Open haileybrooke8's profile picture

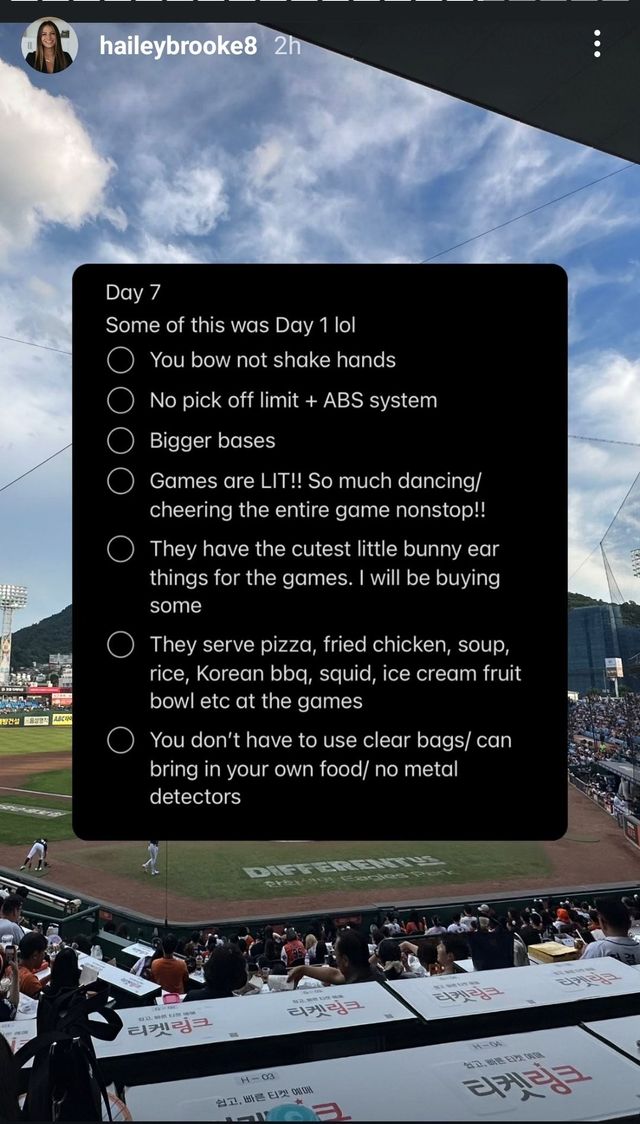(49, 46)
